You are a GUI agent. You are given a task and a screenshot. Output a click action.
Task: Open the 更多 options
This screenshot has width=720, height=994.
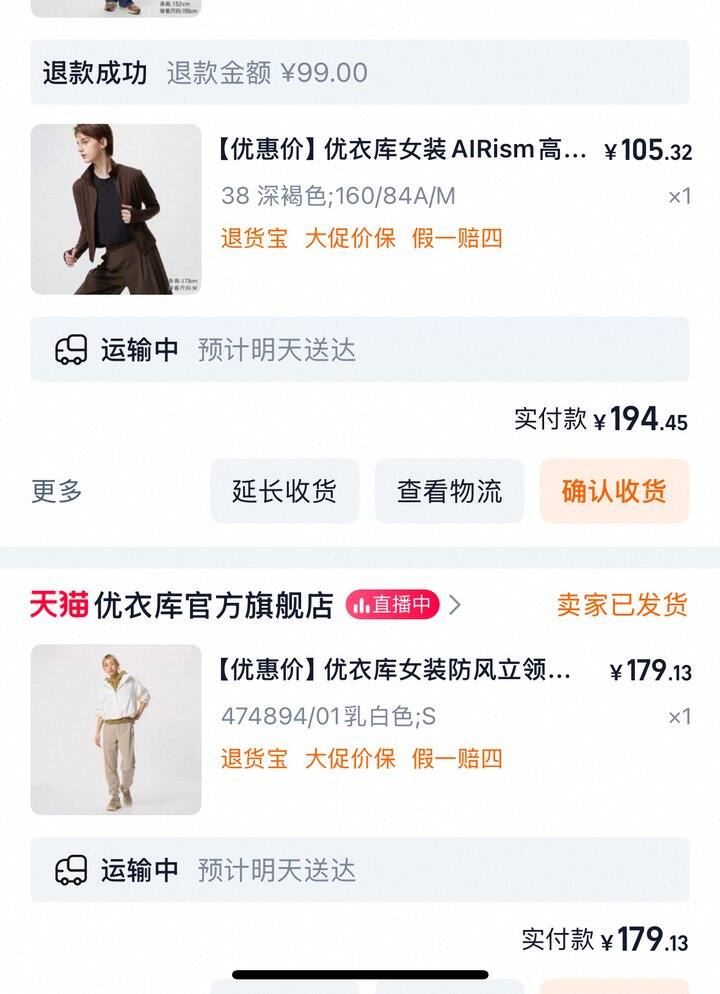(x=57, y=491)
